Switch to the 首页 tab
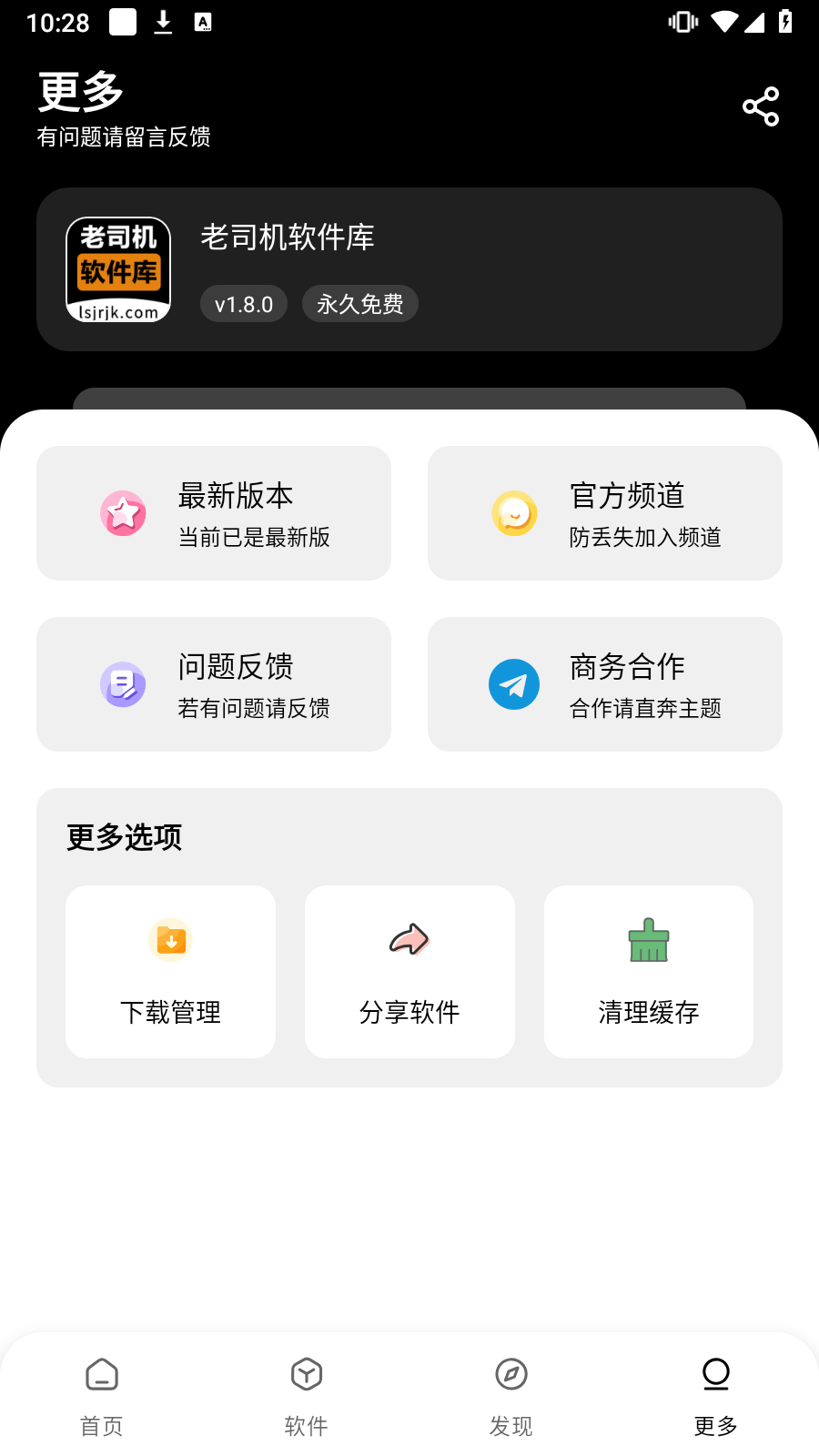Screen dimensions: 819x1456 (102, 1397)
